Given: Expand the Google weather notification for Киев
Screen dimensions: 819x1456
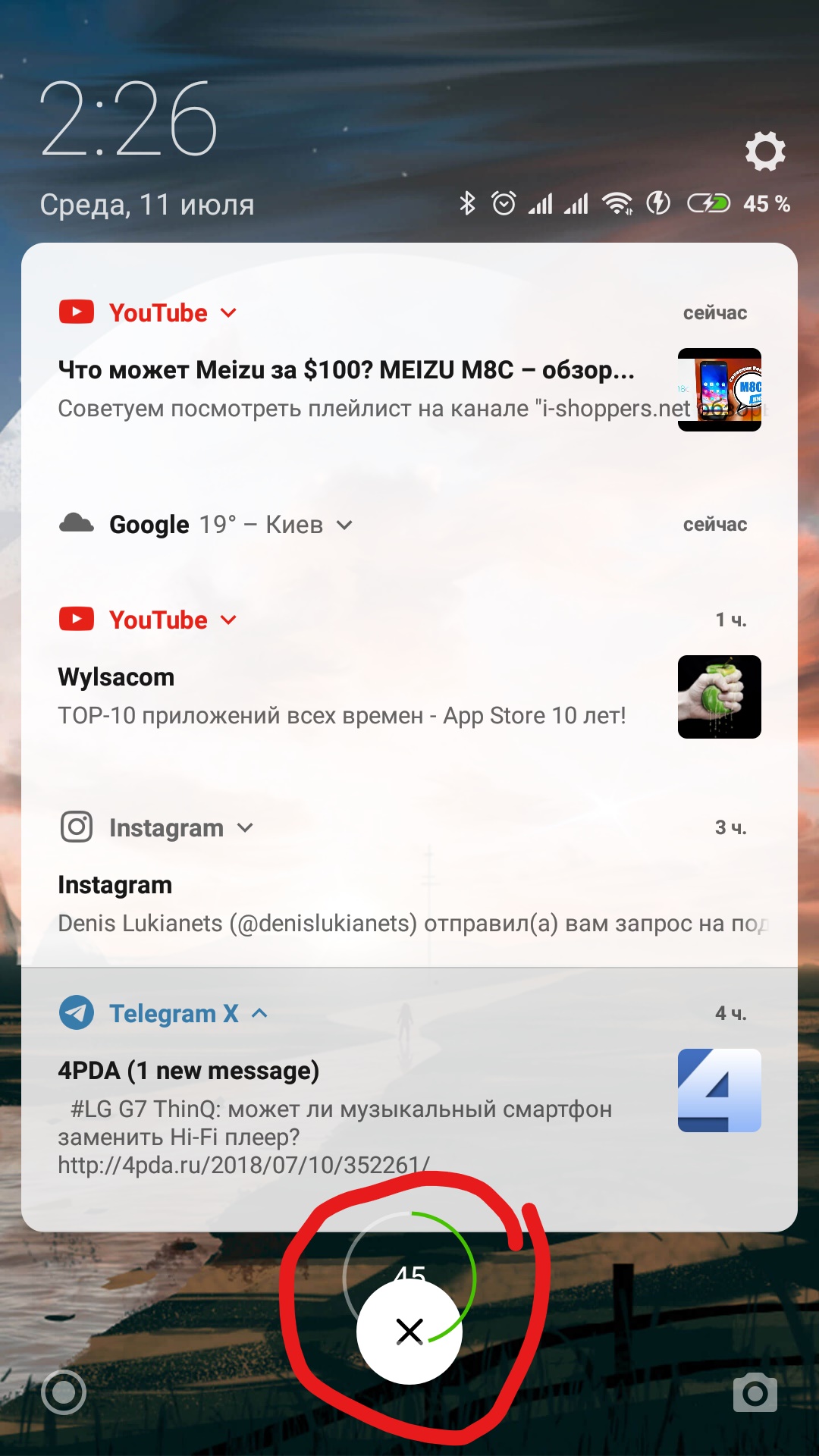Looking at the screenshot, I should tap(344, 525).
